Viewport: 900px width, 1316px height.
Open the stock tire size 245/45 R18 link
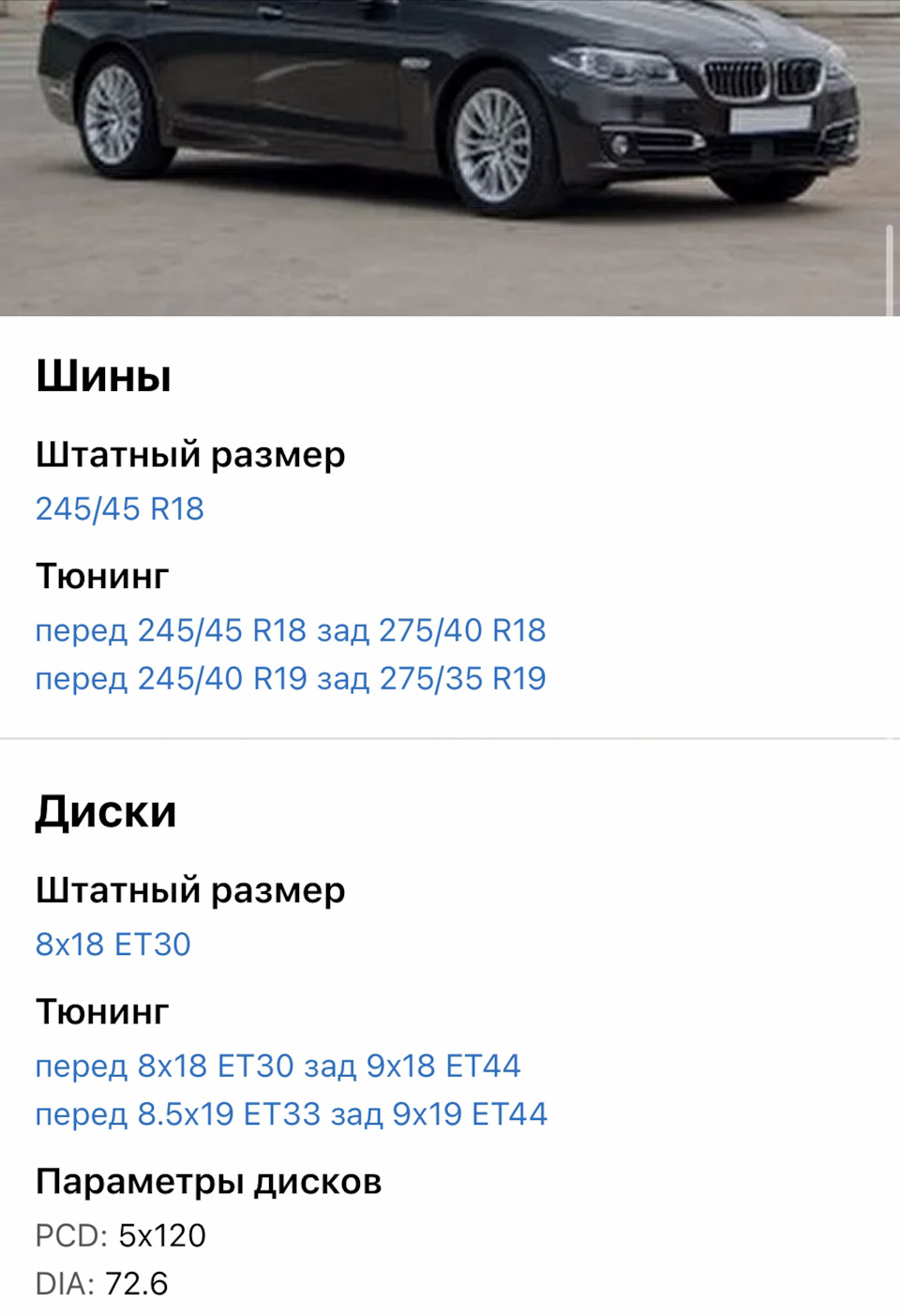(x=119, y=508)
